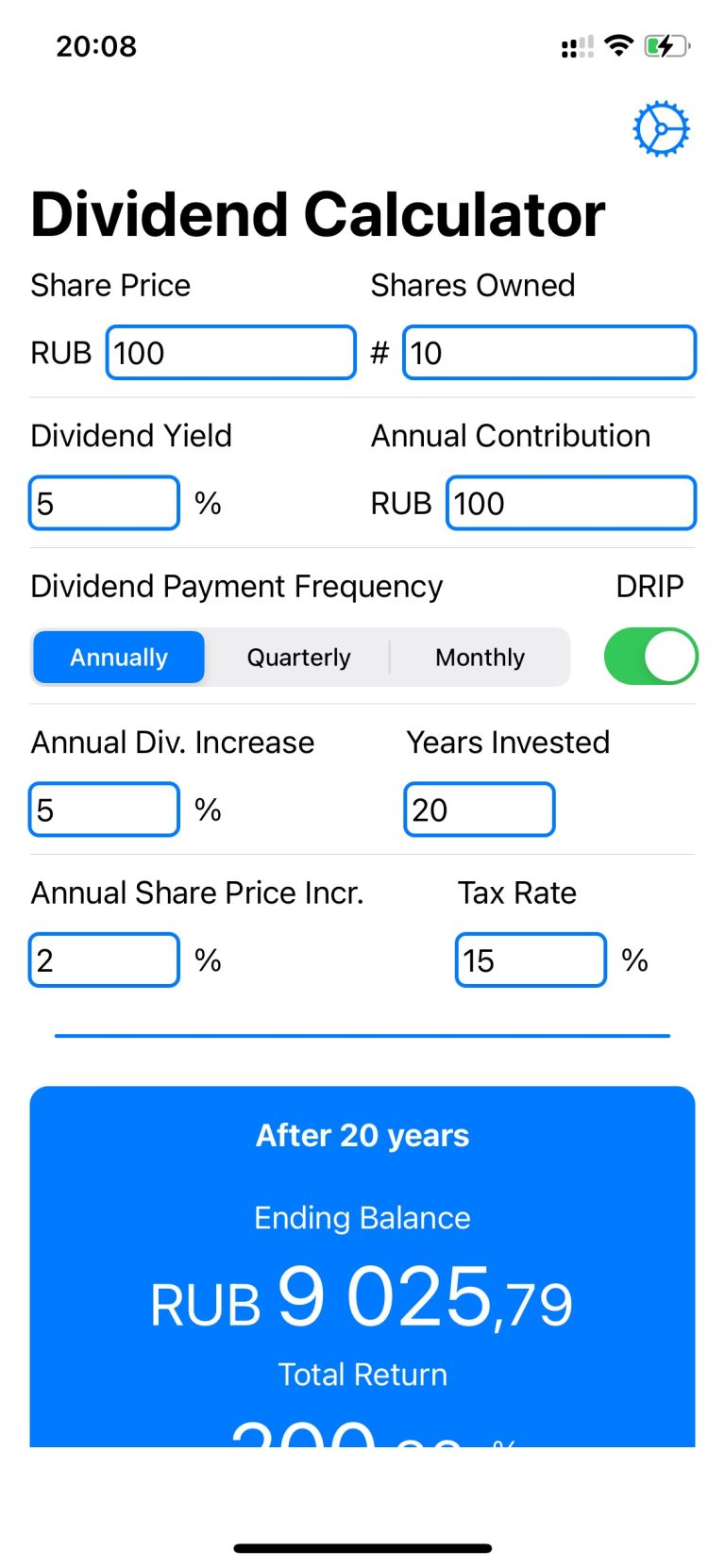725x1568 pixels.
Task: Tap the Dividend Yield percentage field
Action: [104, 502]
